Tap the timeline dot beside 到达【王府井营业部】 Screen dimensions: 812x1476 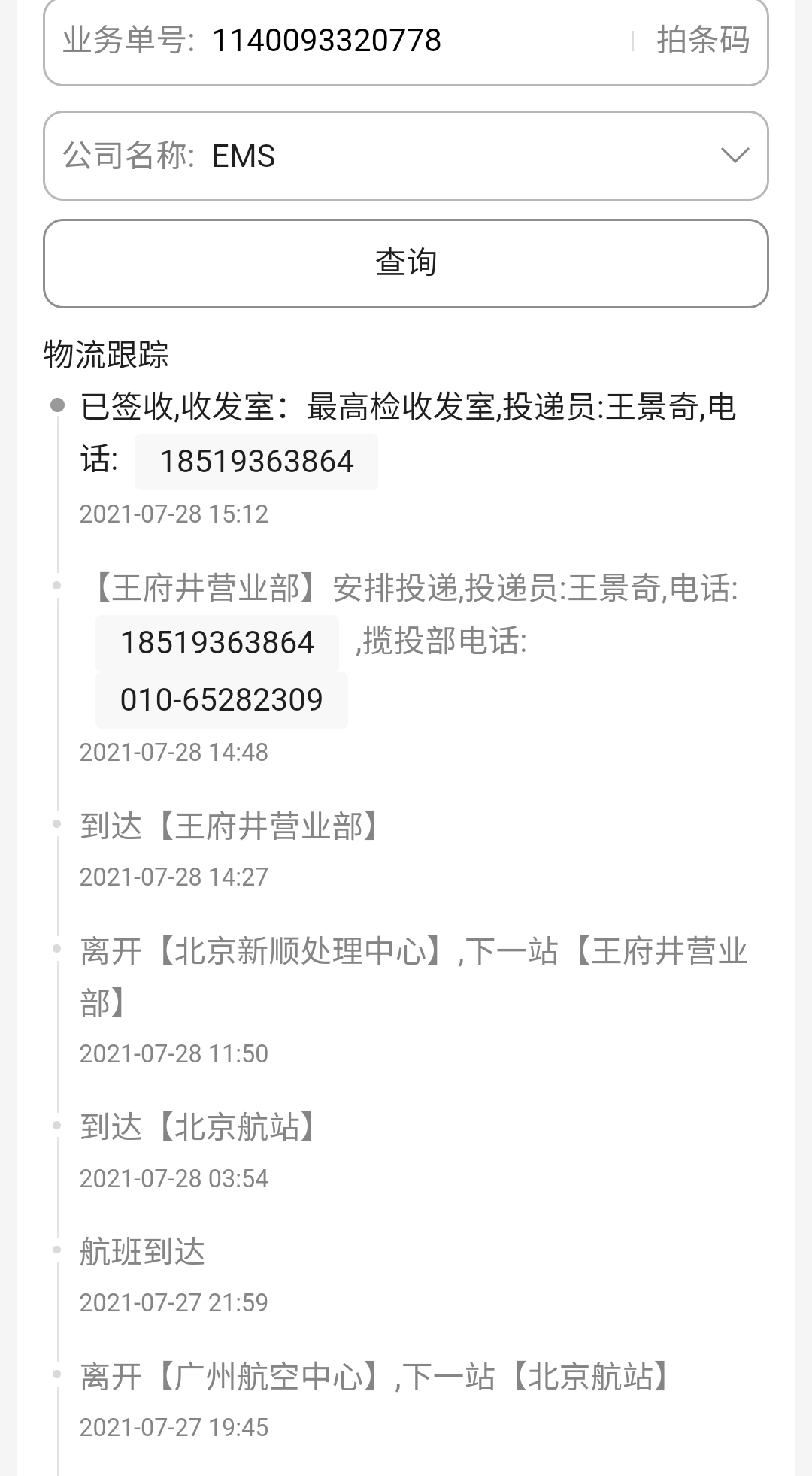point(56,823)
